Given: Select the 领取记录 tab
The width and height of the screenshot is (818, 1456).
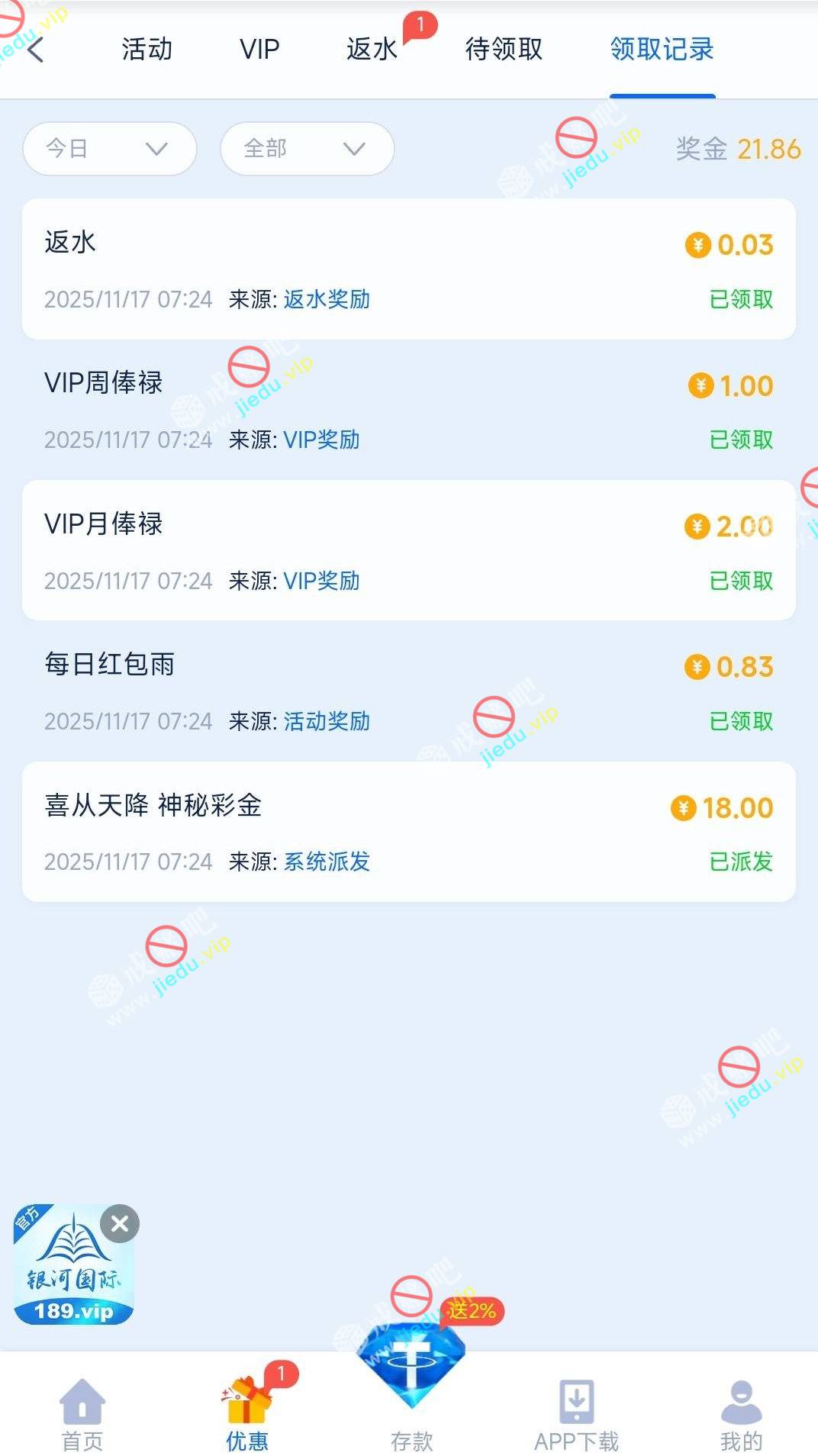Looking at the screenshot, I should [x=662, y=50].
